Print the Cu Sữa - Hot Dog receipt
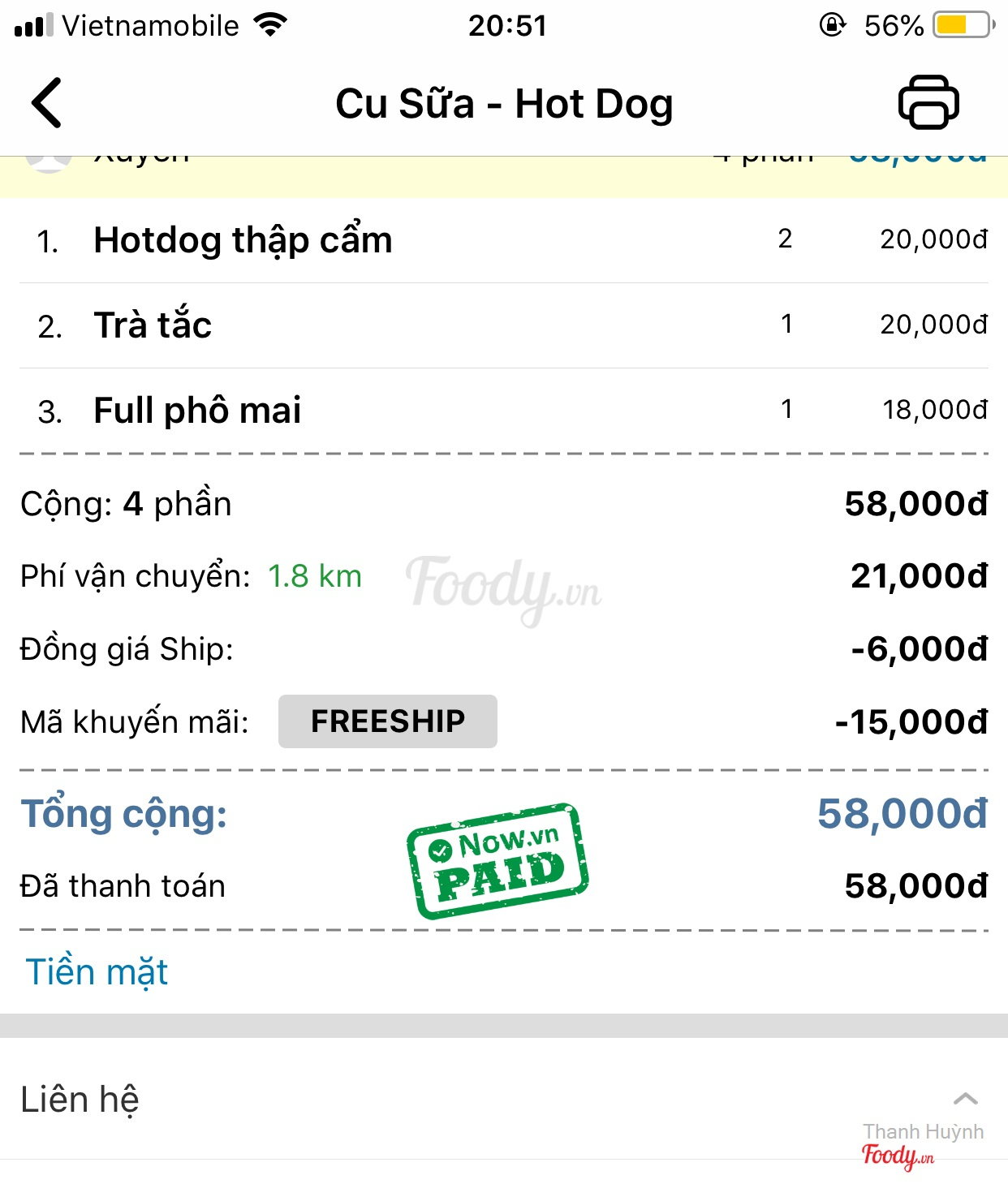The height and width of the screenshot is (1184, 1008). 928,102
